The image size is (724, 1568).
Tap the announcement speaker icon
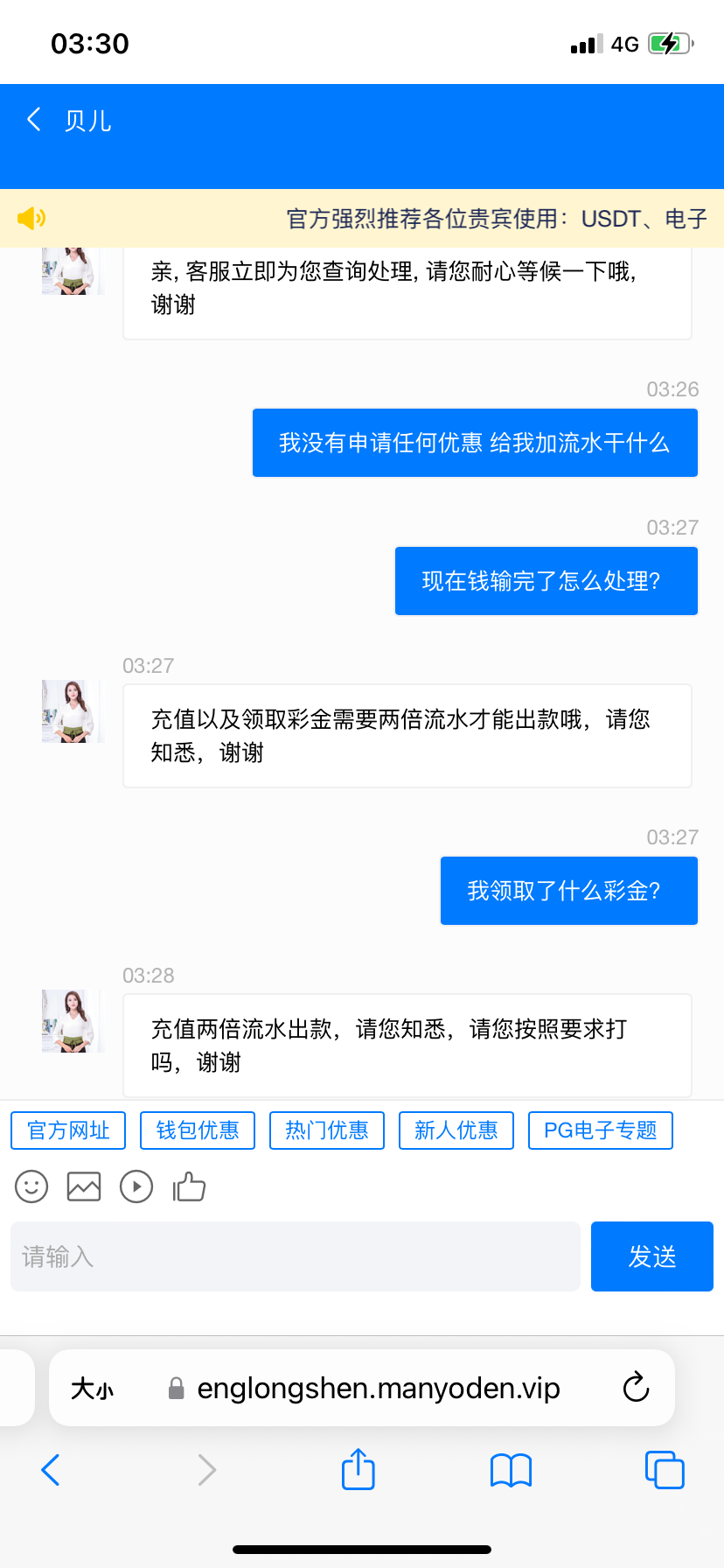tap(31, 218)
